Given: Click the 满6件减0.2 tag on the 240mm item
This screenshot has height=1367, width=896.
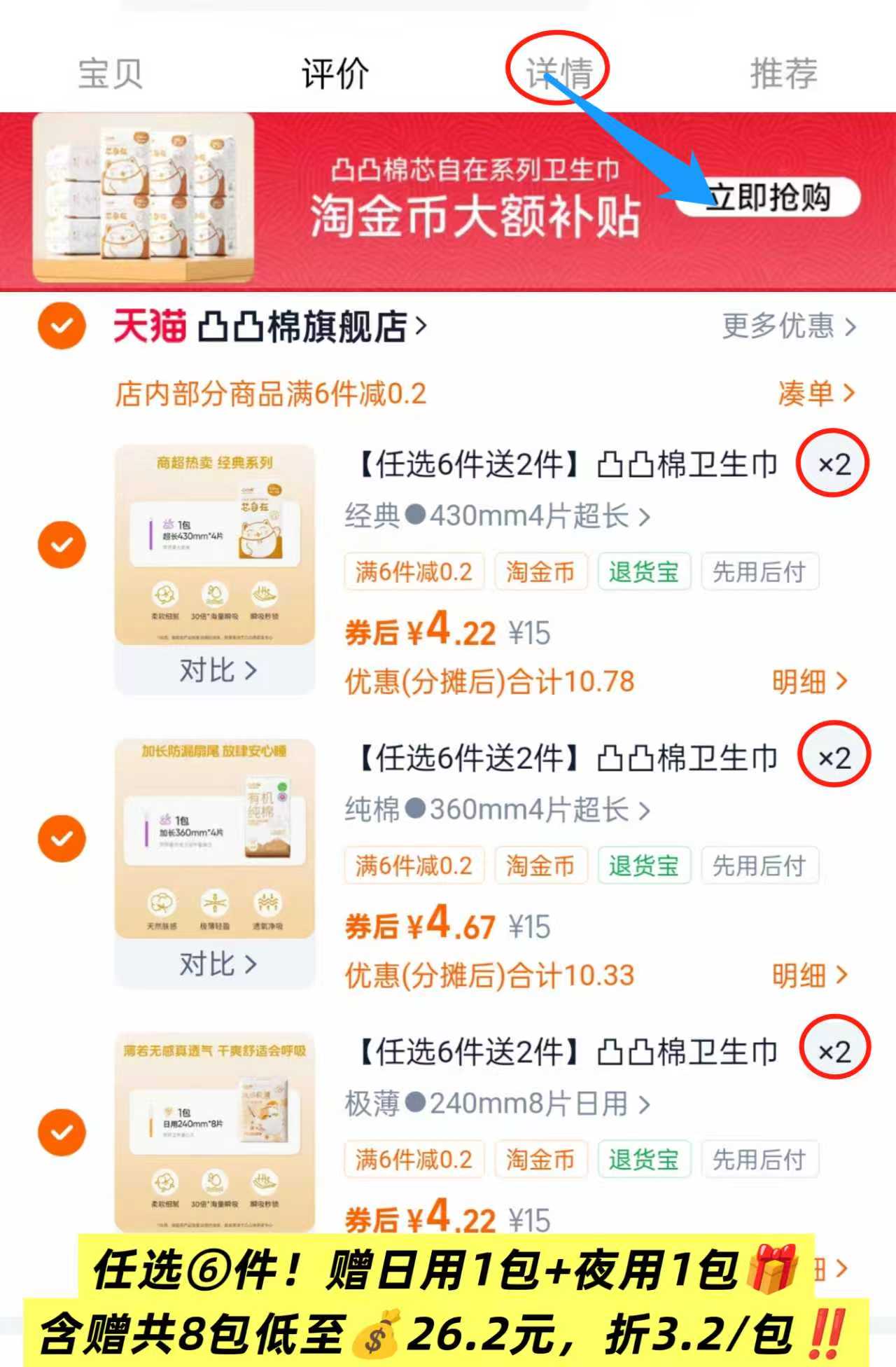Looking at the screenshot, I should (x=414, y=1160).
